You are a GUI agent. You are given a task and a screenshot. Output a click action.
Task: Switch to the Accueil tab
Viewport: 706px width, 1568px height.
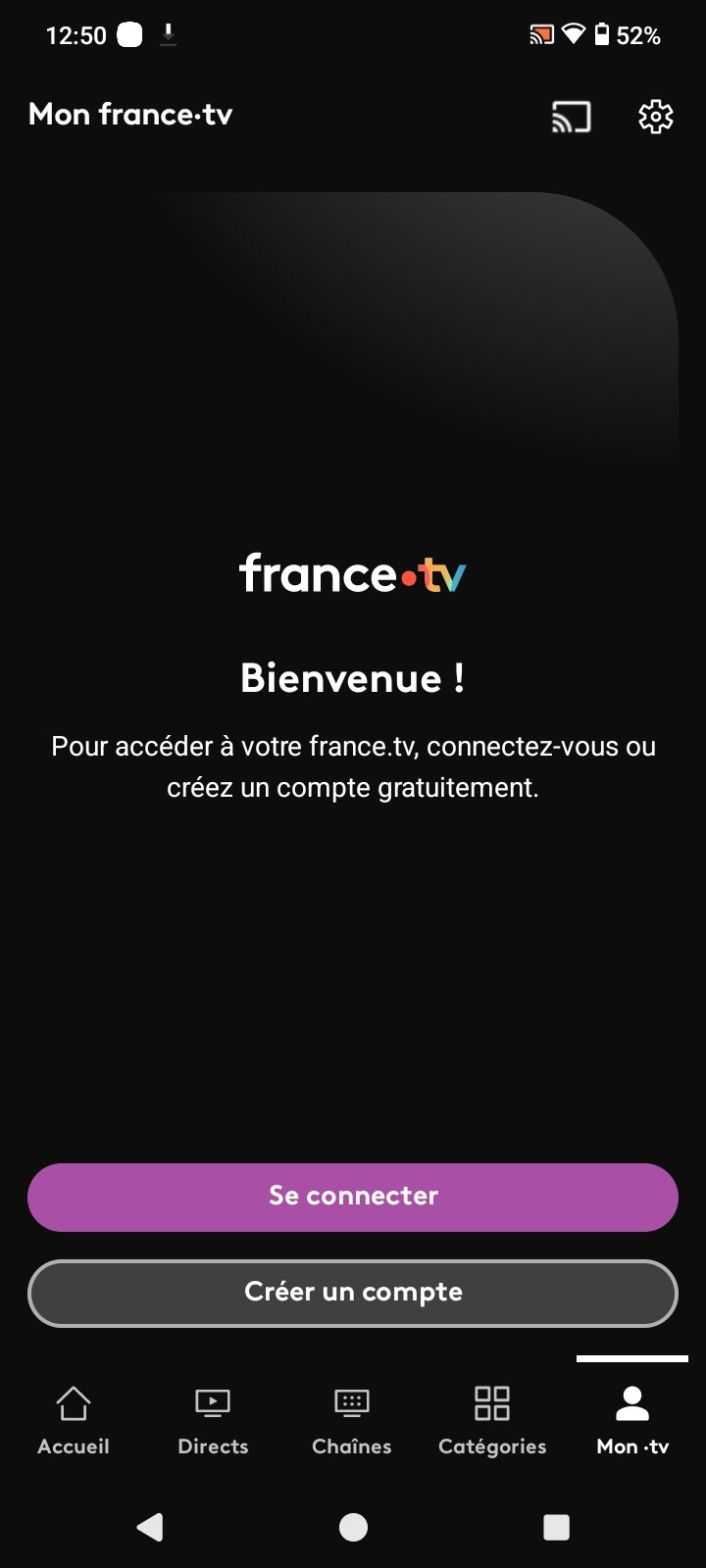(x=74, y=1420)
